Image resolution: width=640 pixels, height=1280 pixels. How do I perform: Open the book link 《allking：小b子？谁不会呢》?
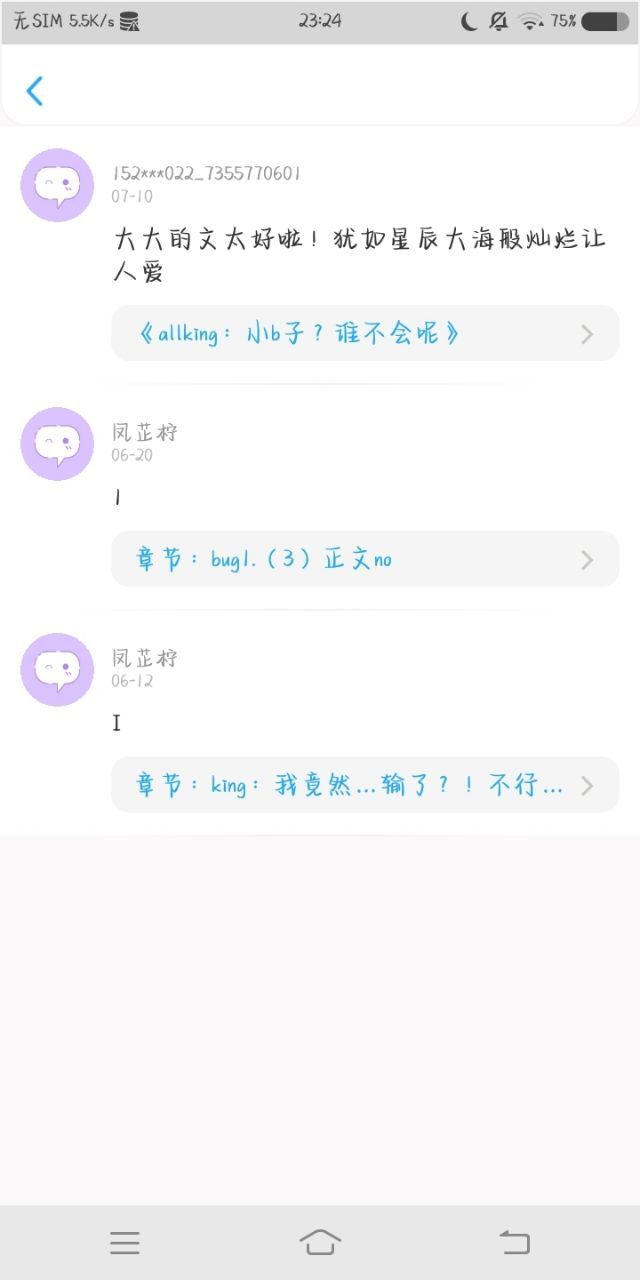click(x=365, y=333)
